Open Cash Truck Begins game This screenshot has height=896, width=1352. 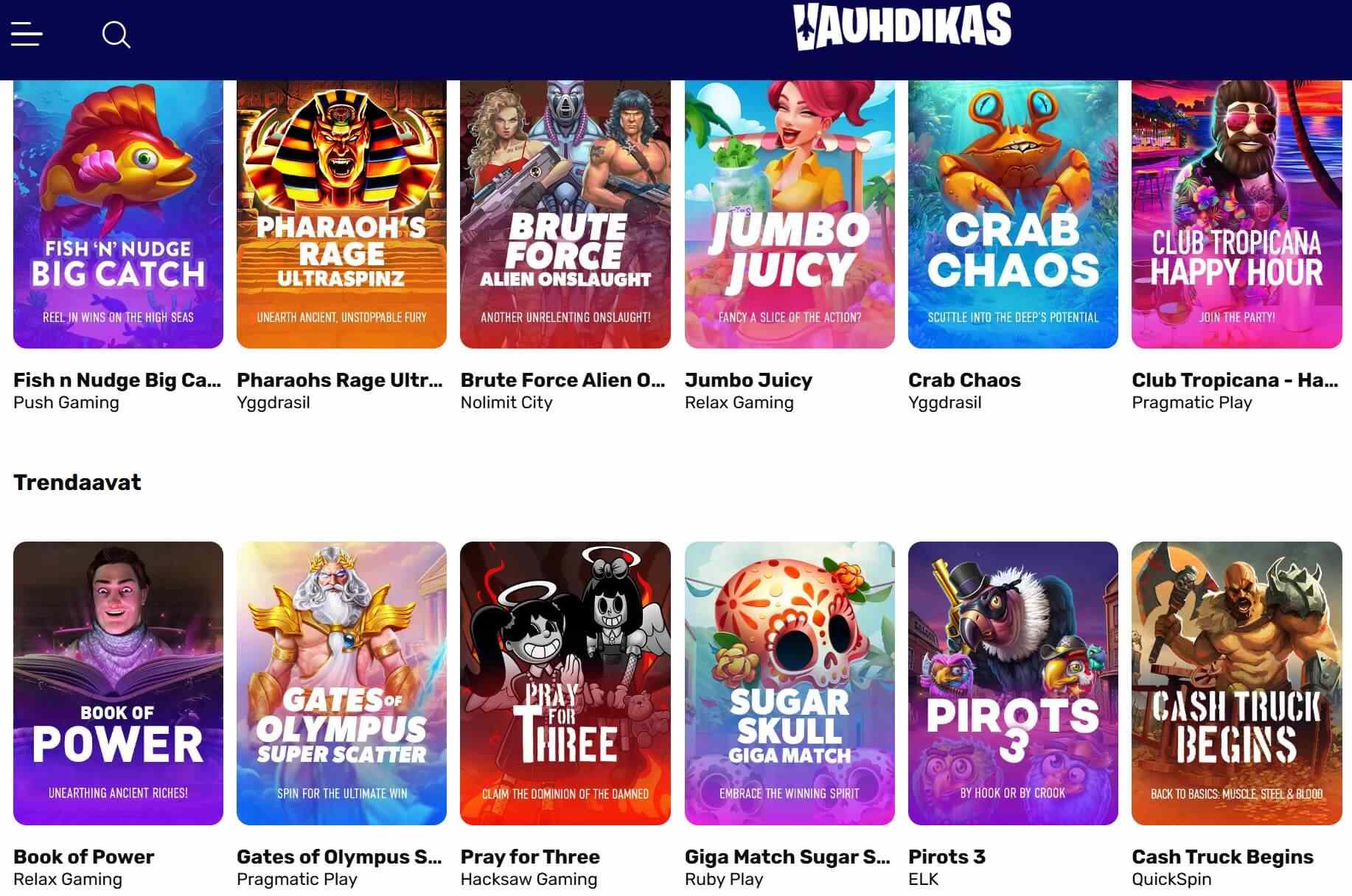point(1236,682)
